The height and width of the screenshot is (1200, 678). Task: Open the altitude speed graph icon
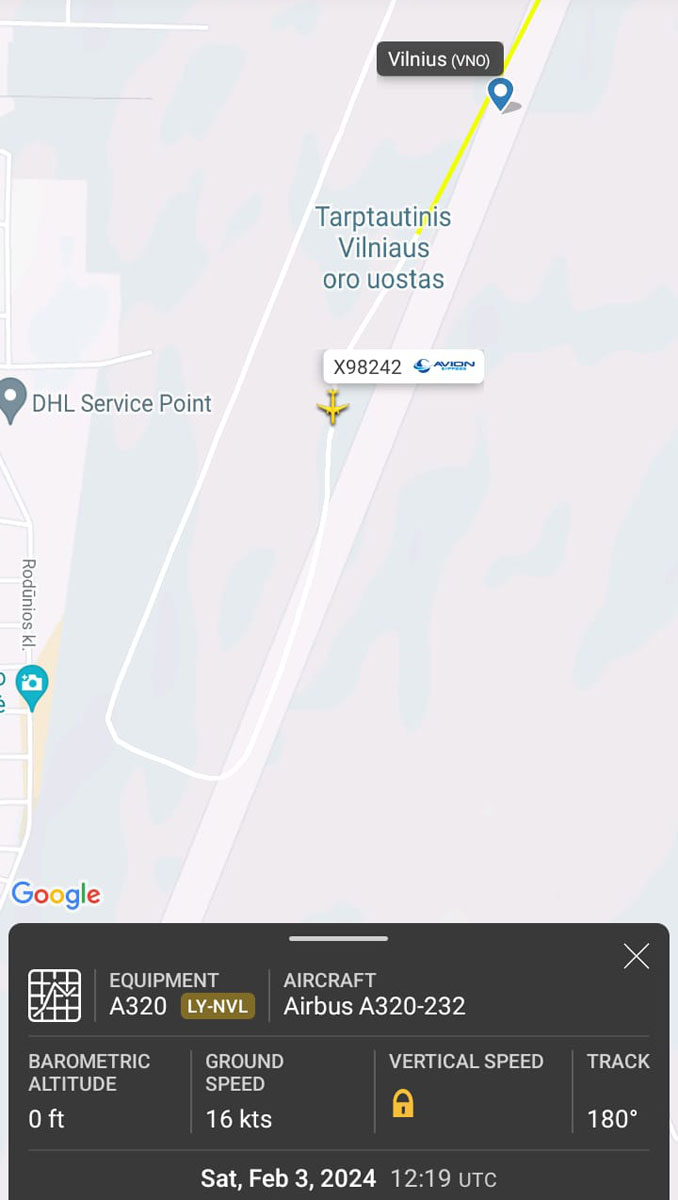tap(55, 995)
